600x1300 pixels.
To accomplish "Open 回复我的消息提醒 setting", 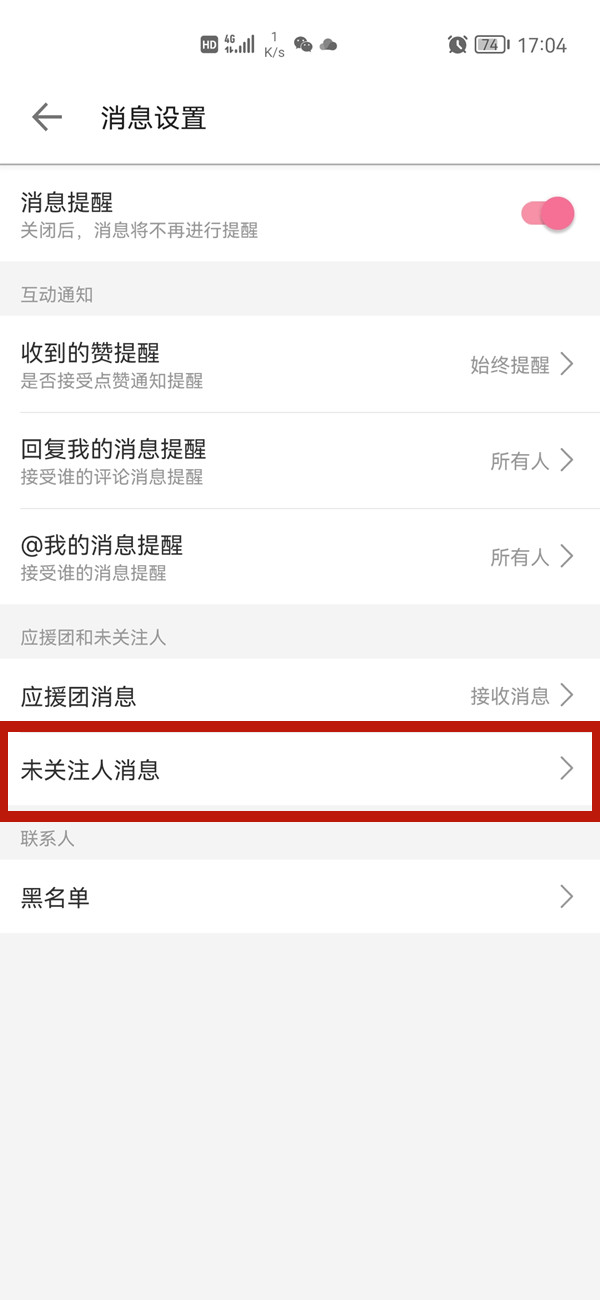I will pyautogui.click(x=300, y=460).
